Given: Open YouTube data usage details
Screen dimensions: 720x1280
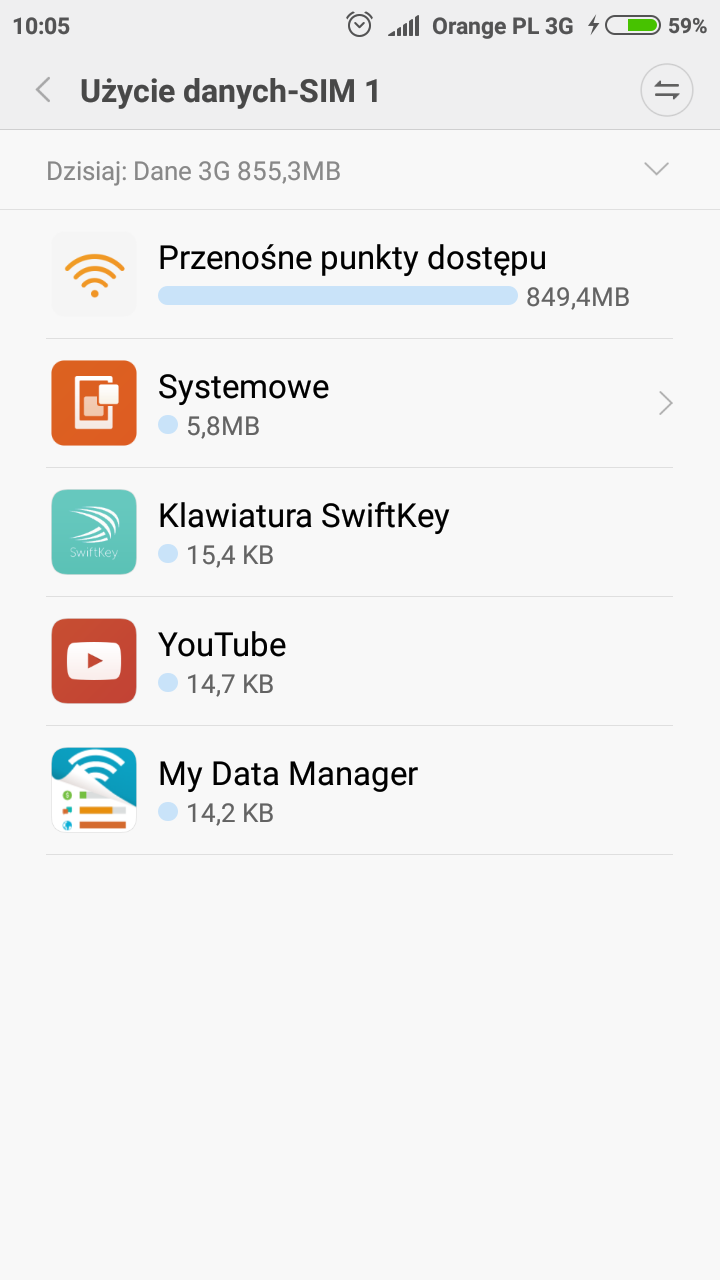Looking at the screenshot, I should (359, 661).
